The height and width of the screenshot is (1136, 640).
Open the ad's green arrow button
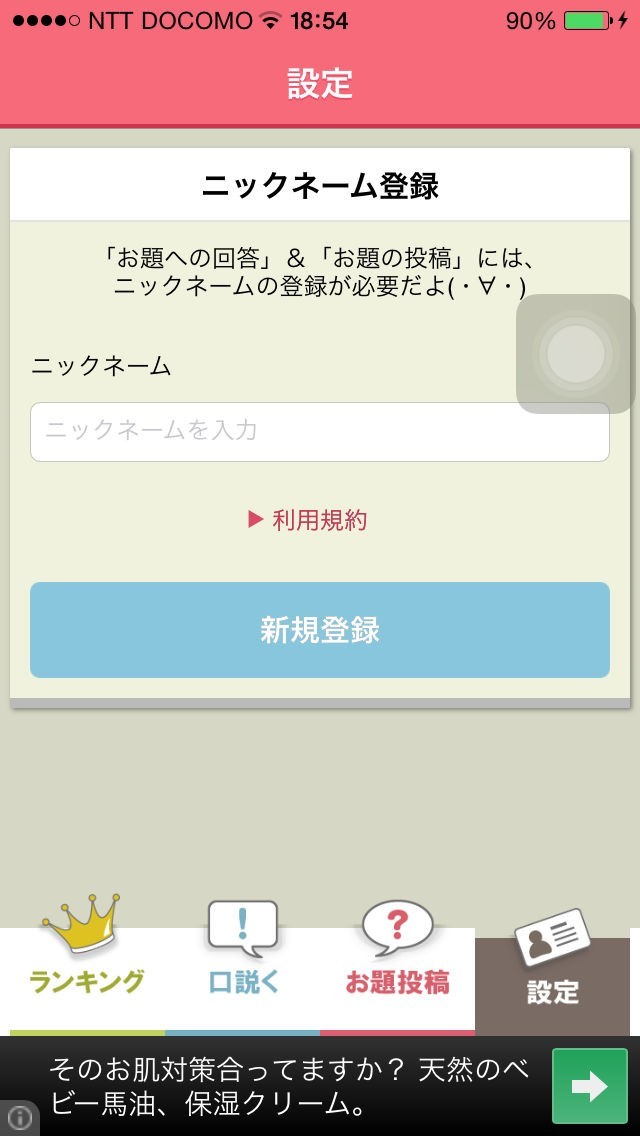(x=590, y=1086)
